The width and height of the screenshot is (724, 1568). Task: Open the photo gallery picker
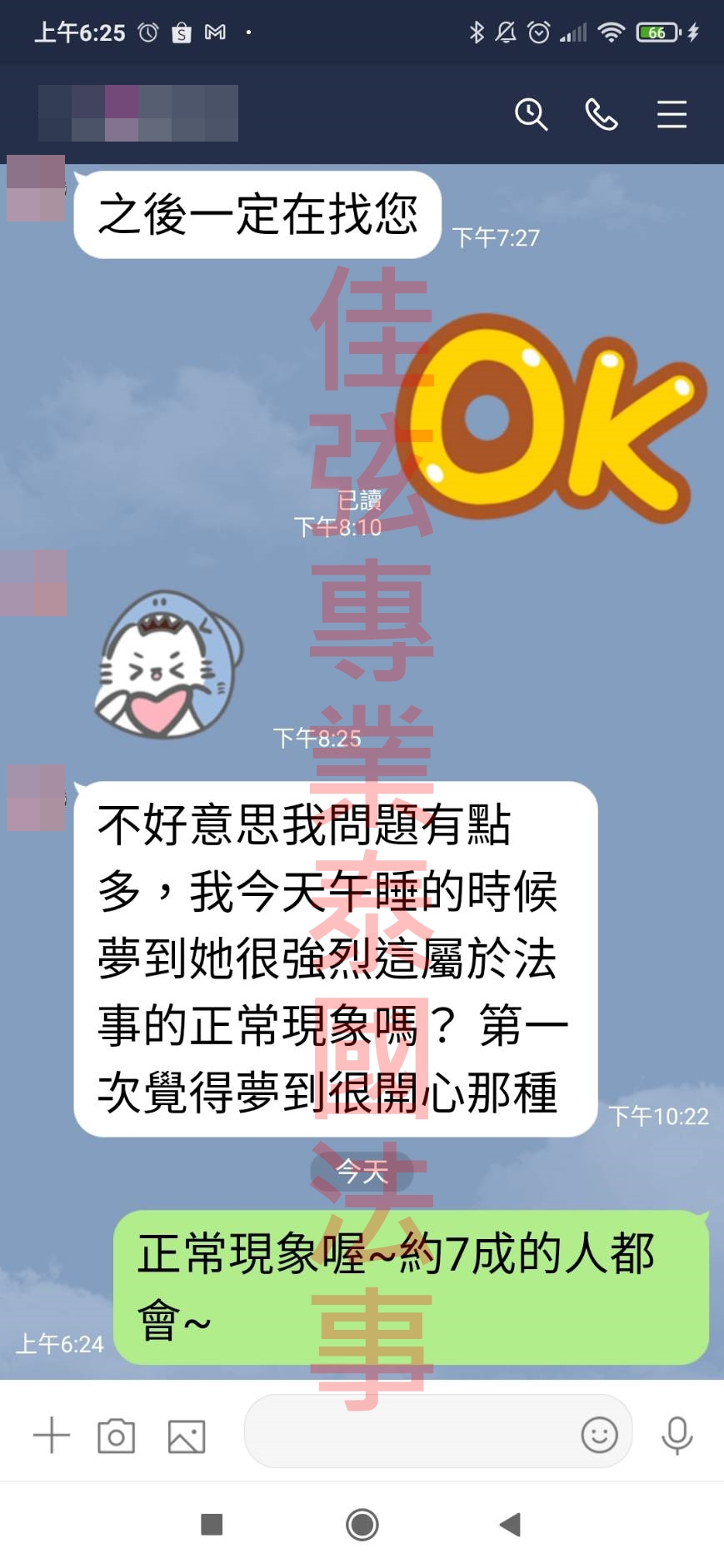[187, 1436]
